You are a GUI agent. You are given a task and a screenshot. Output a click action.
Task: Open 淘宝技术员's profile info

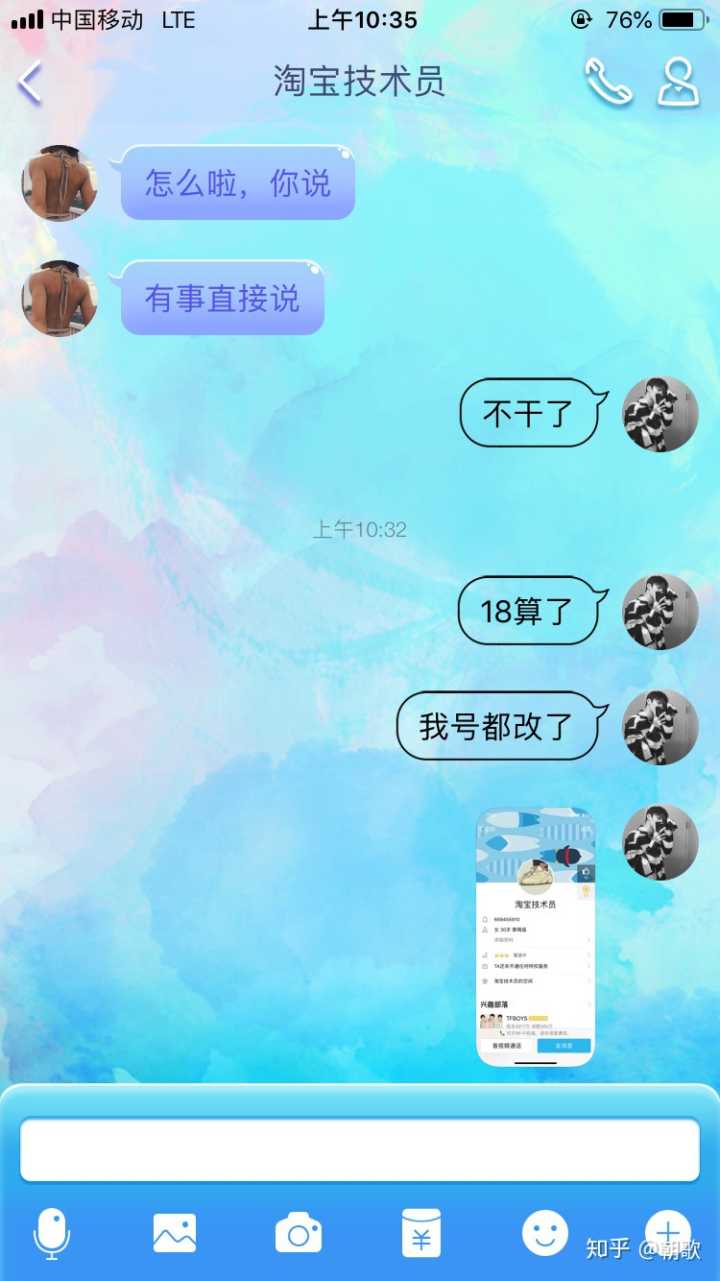[678, 82]
